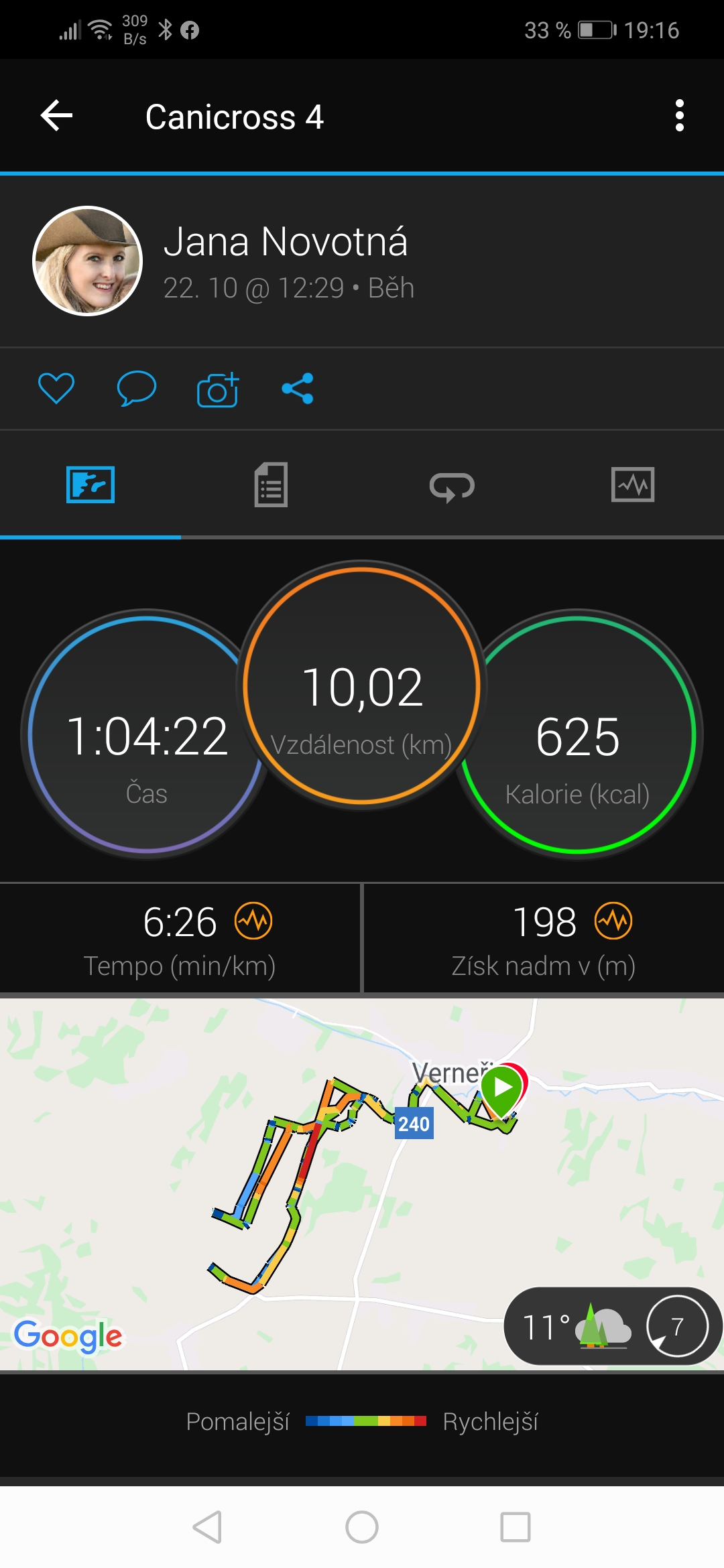724x1568 pixels.
Task: Tap system home button
Action: tap(362, 1527)
